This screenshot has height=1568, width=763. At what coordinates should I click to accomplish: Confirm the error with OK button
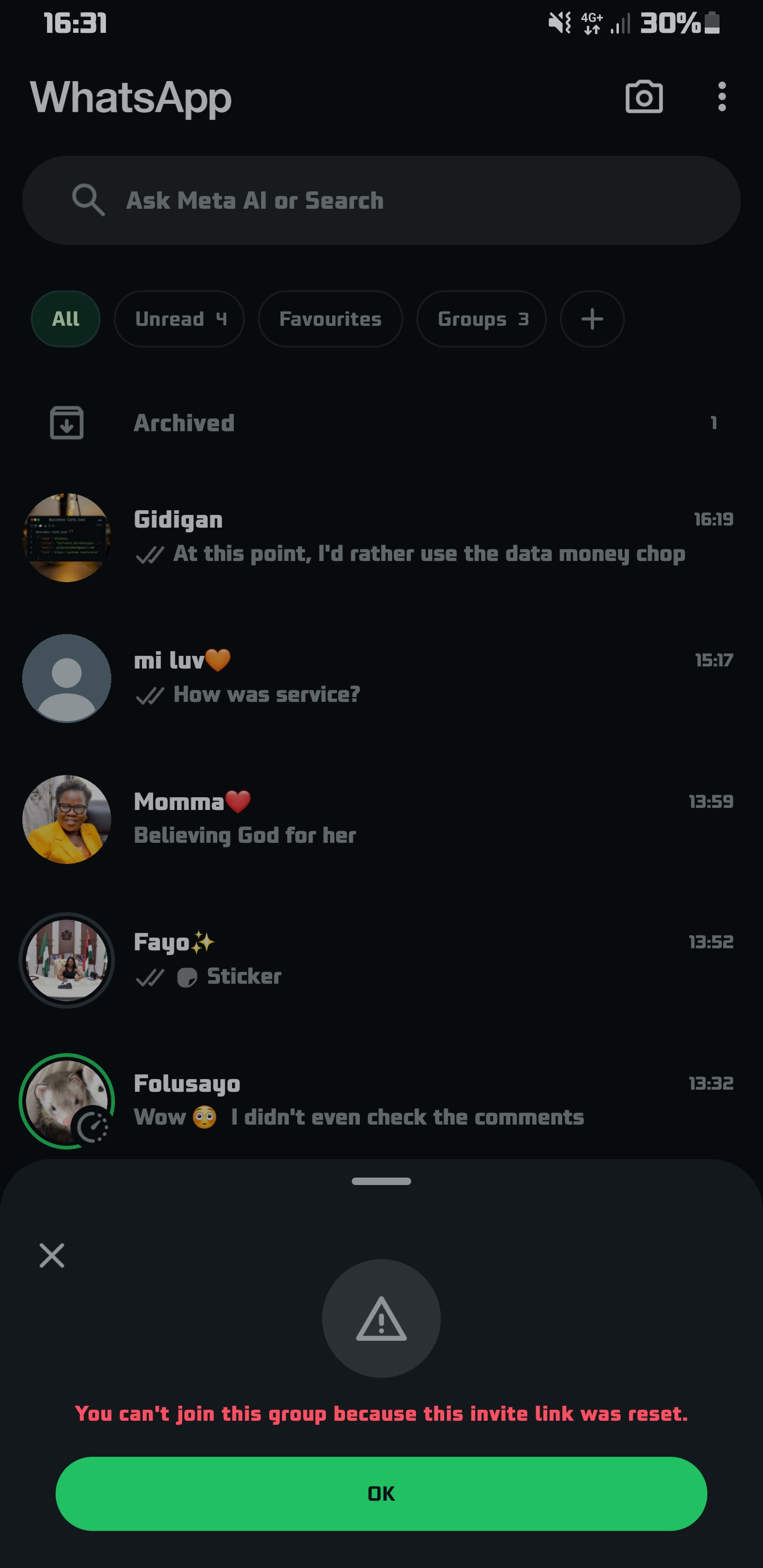(381, 1493)
